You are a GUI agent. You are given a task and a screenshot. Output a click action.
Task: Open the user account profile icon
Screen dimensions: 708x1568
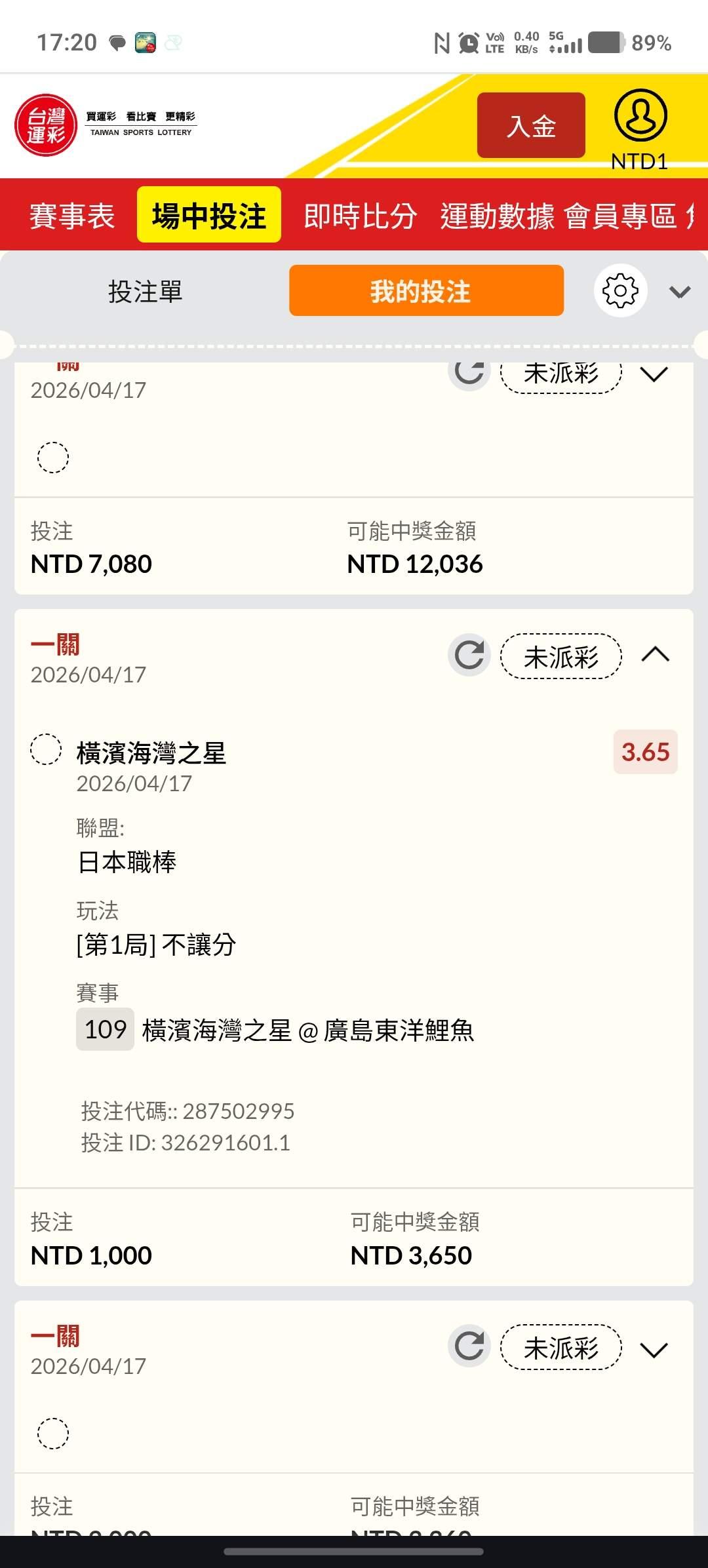tap(640, 116)
